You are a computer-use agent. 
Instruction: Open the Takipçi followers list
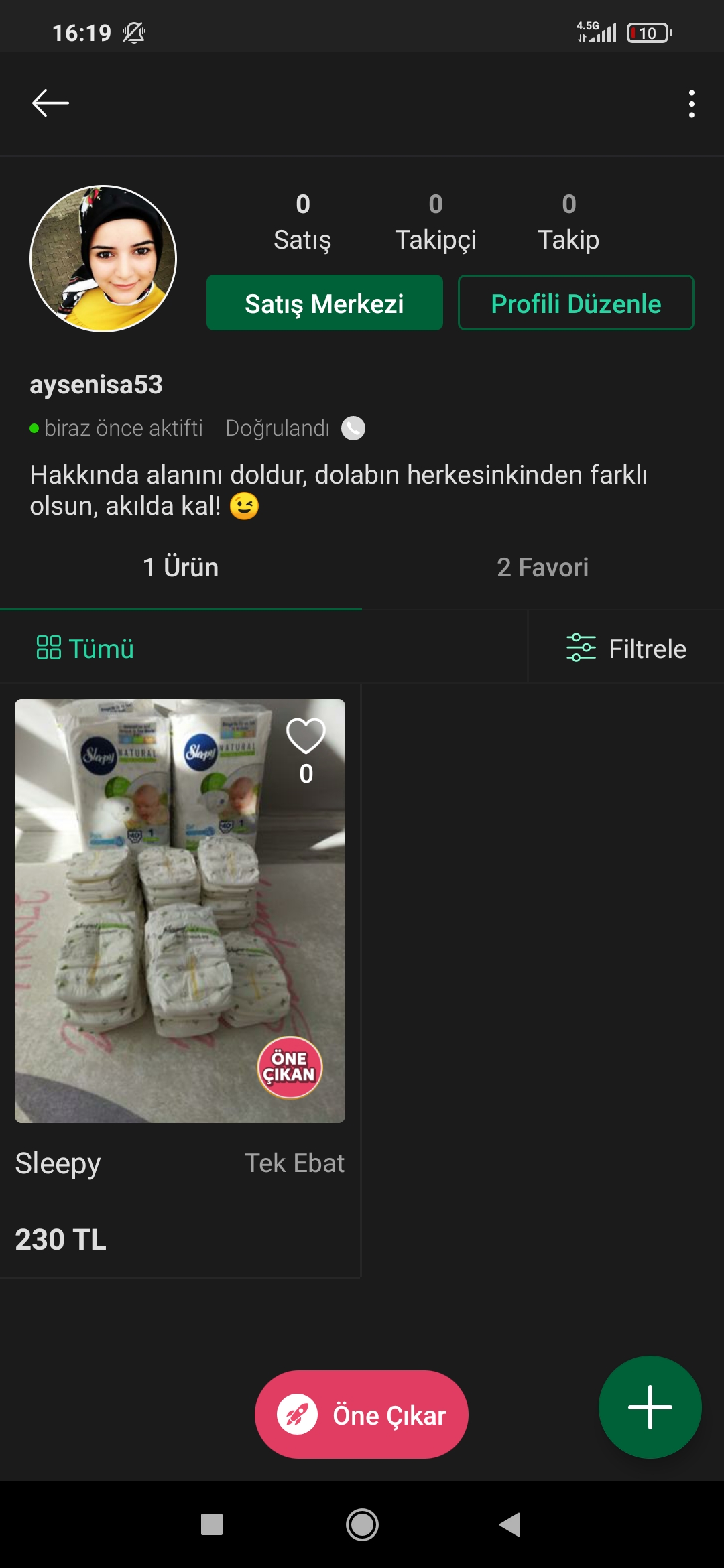click(436, 222)
